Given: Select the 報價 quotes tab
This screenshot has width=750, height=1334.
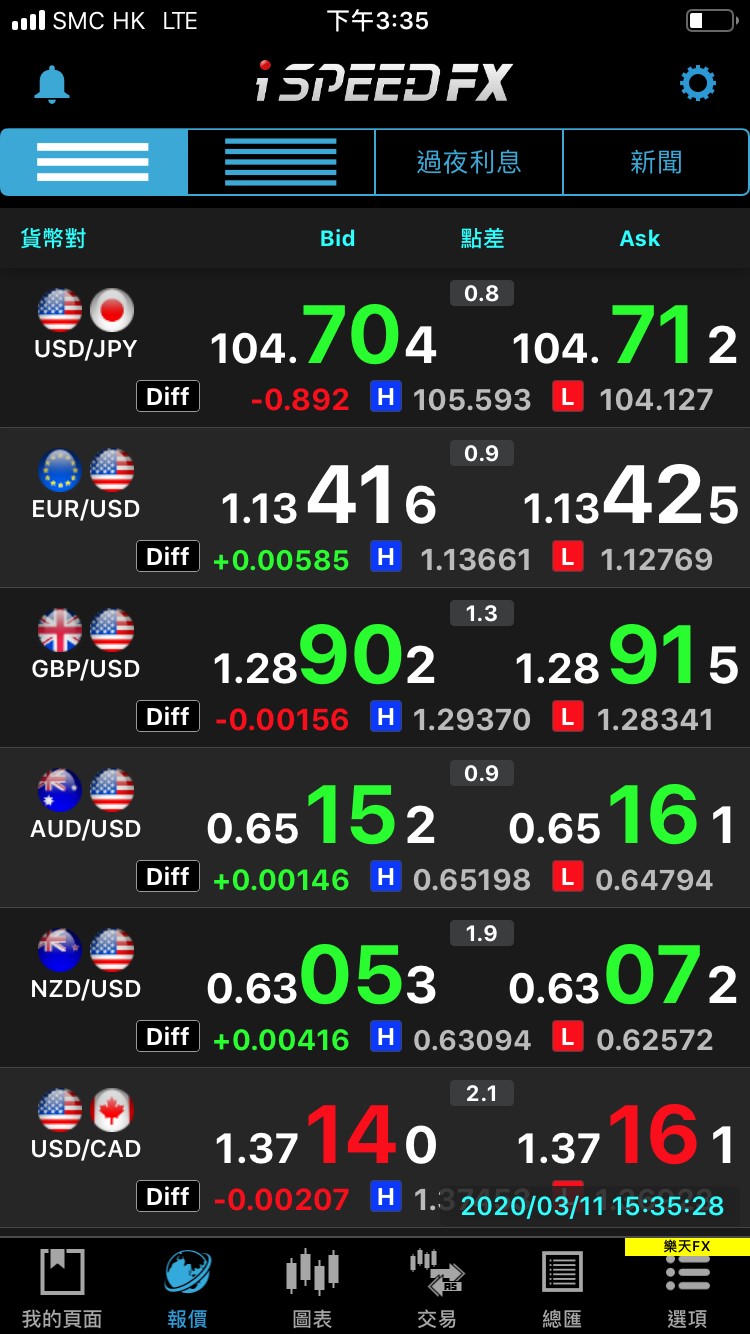Looking at the screenshot, I should 187,1288.
